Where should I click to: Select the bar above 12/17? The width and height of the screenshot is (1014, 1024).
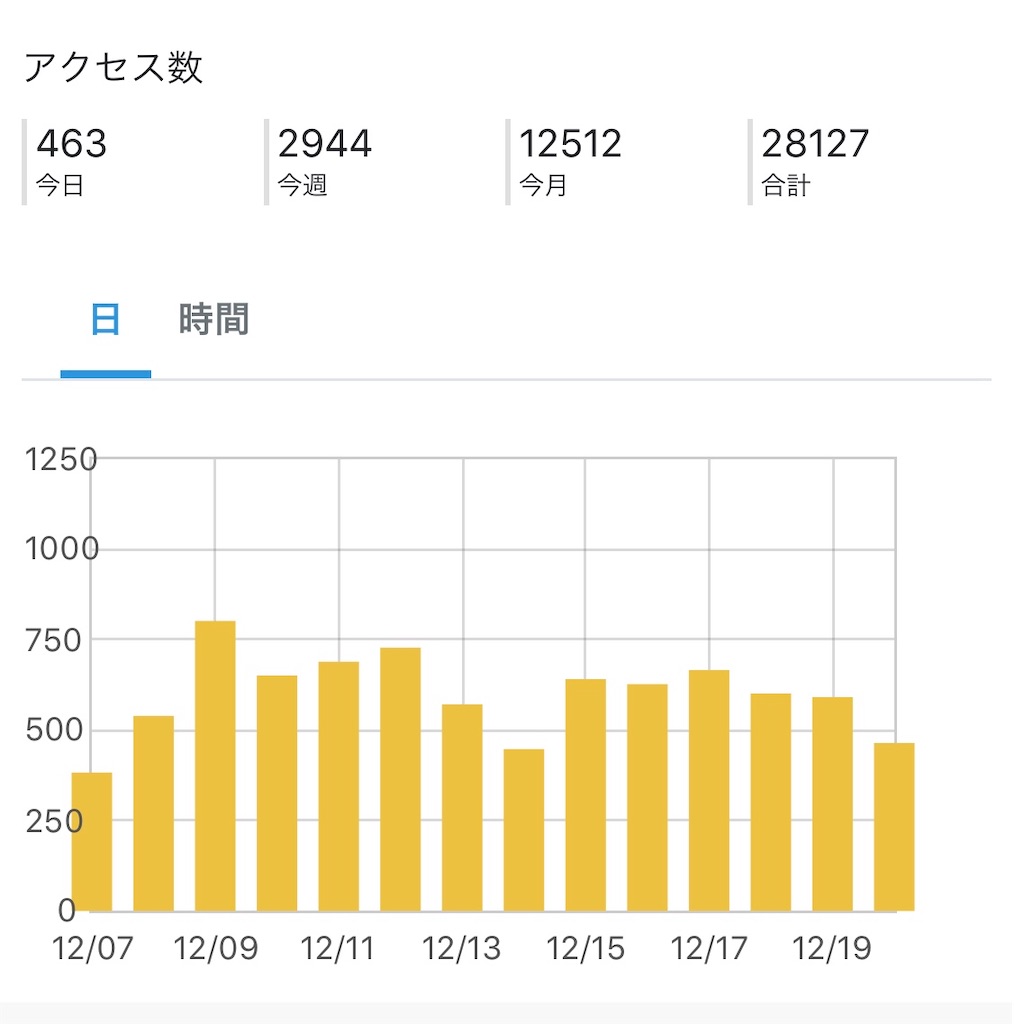click(710, 790)
